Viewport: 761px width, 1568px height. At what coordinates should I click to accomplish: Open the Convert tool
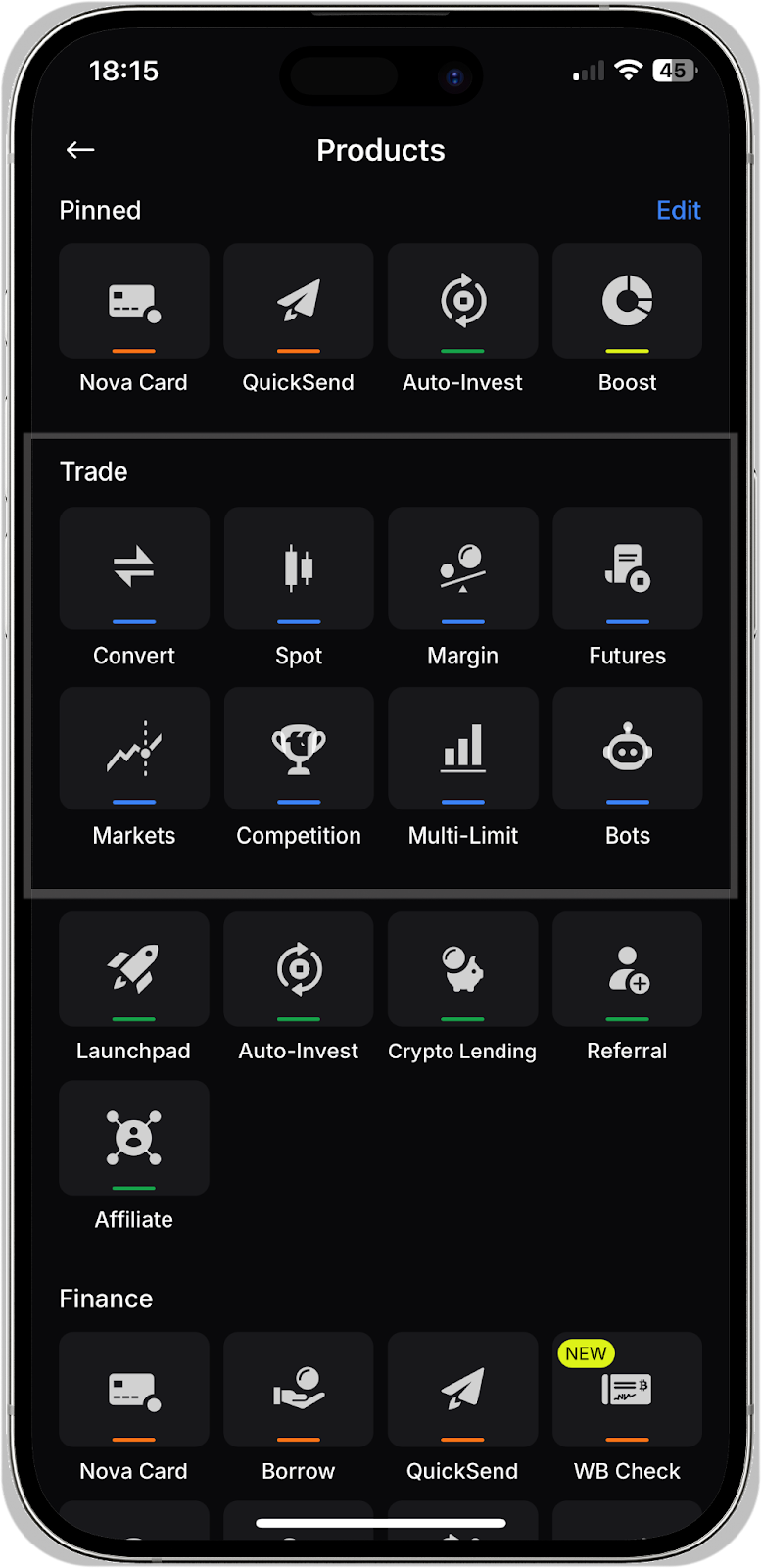pos(134,569)
